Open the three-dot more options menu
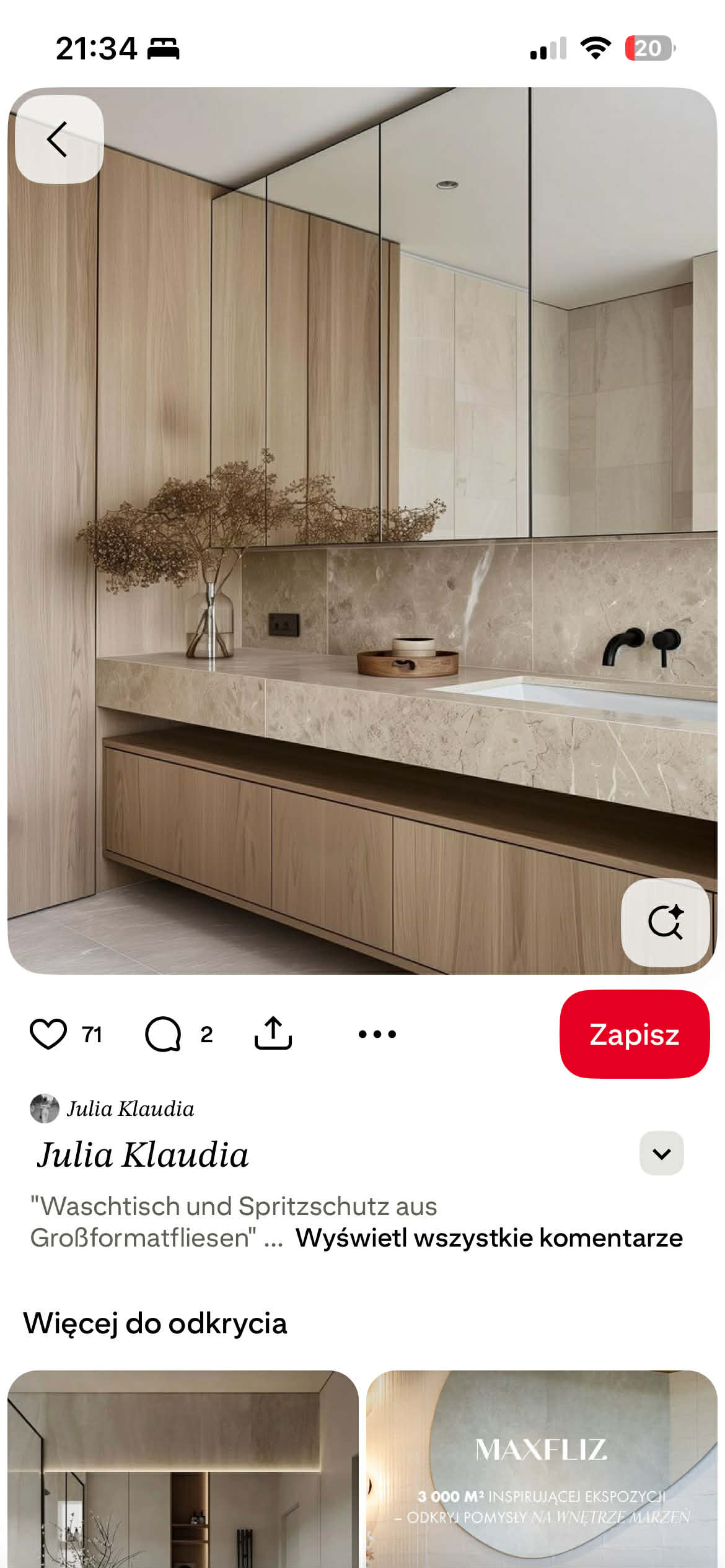The height and width of the screenshot is (1568, 725). point(377,1034)
